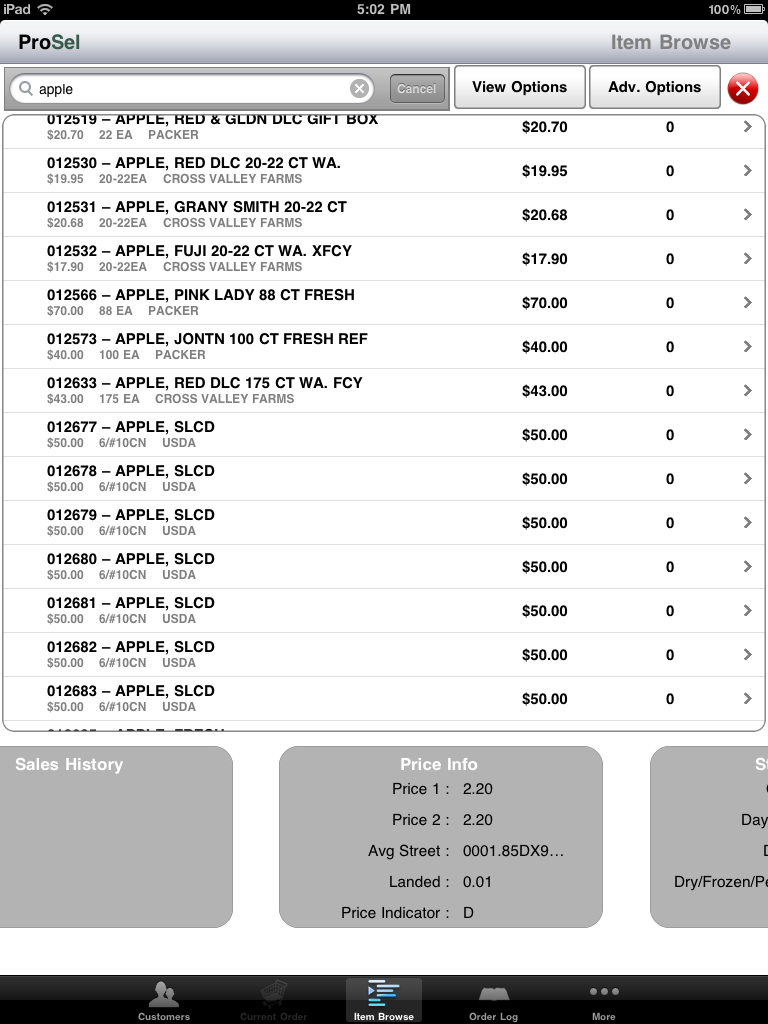View item 012532 Apple Fuji details
This screenshot has height=1024, width=768.
(x=384, y=259)
